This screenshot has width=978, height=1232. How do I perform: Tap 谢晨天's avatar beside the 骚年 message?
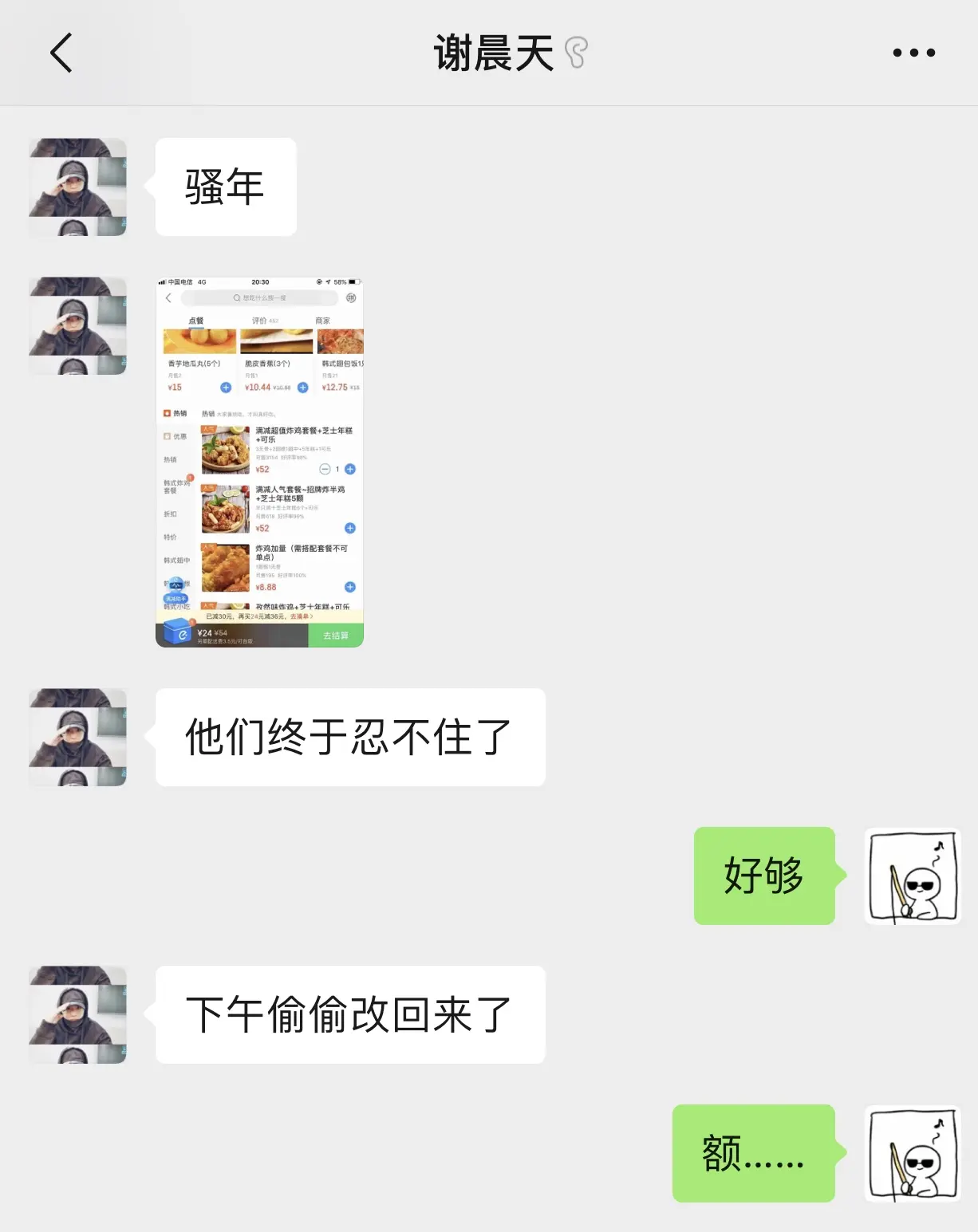click(x=77, y=187)
